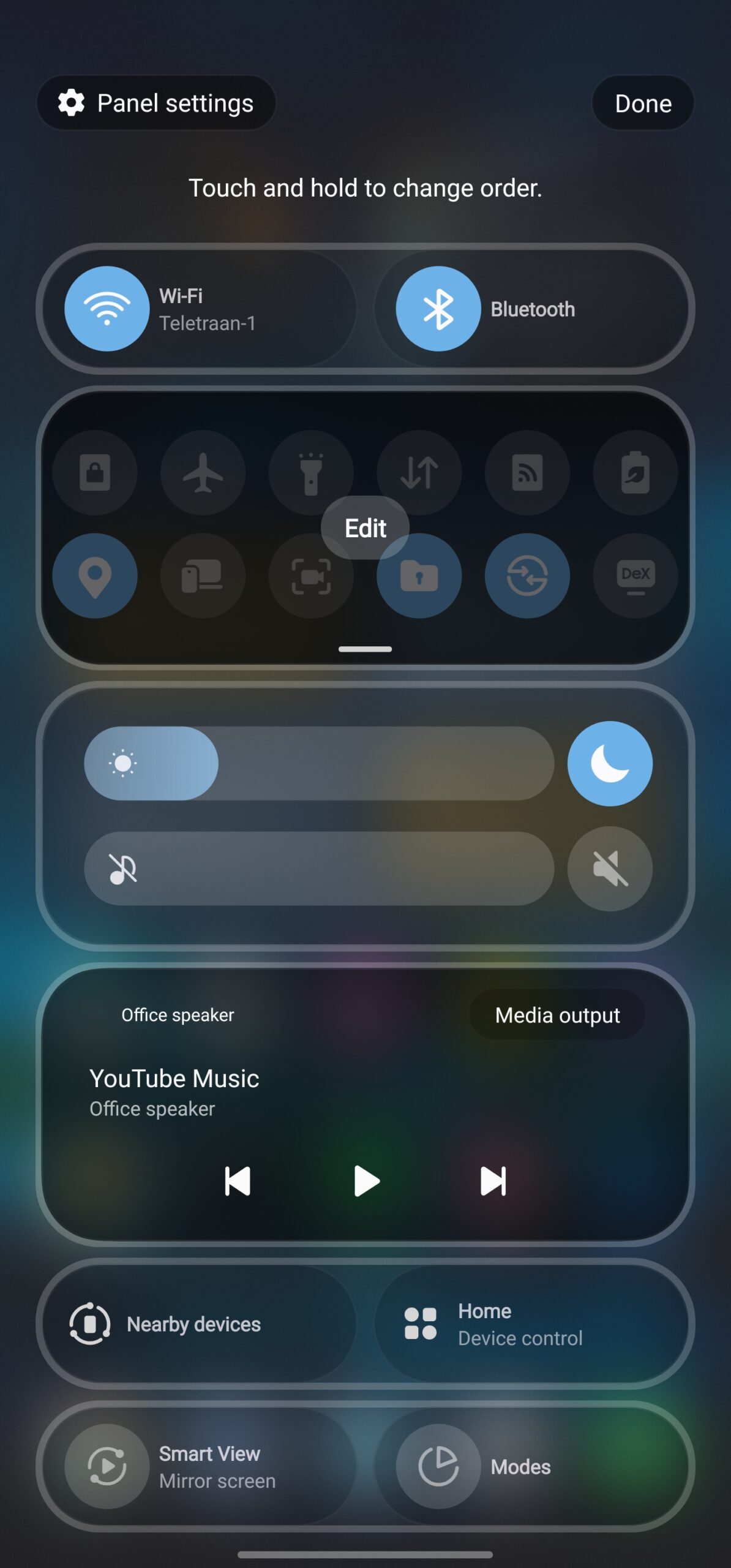Open the Media output selector
The image size is (731, 1568).
click(557, 1015)
